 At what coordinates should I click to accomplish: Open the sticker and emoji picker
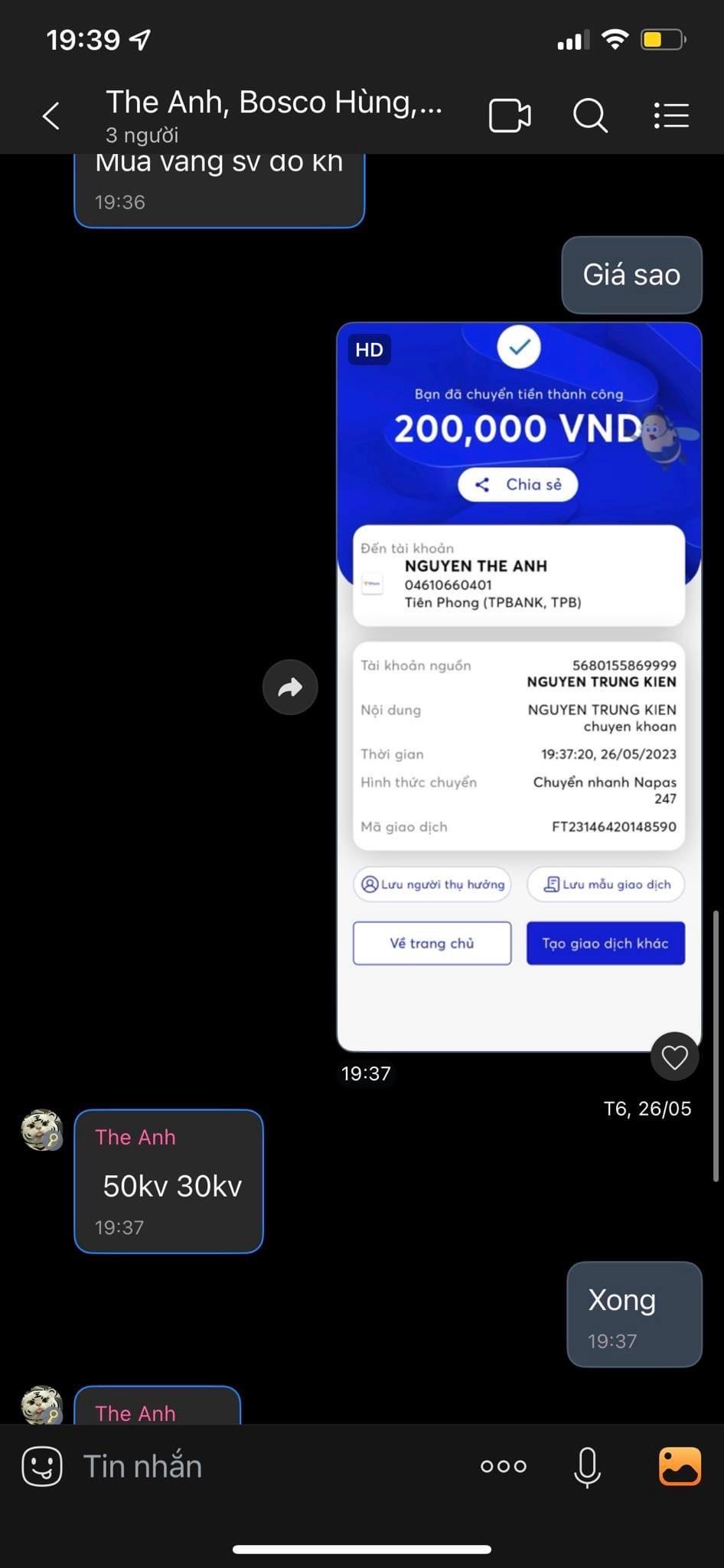point(42,1466)
